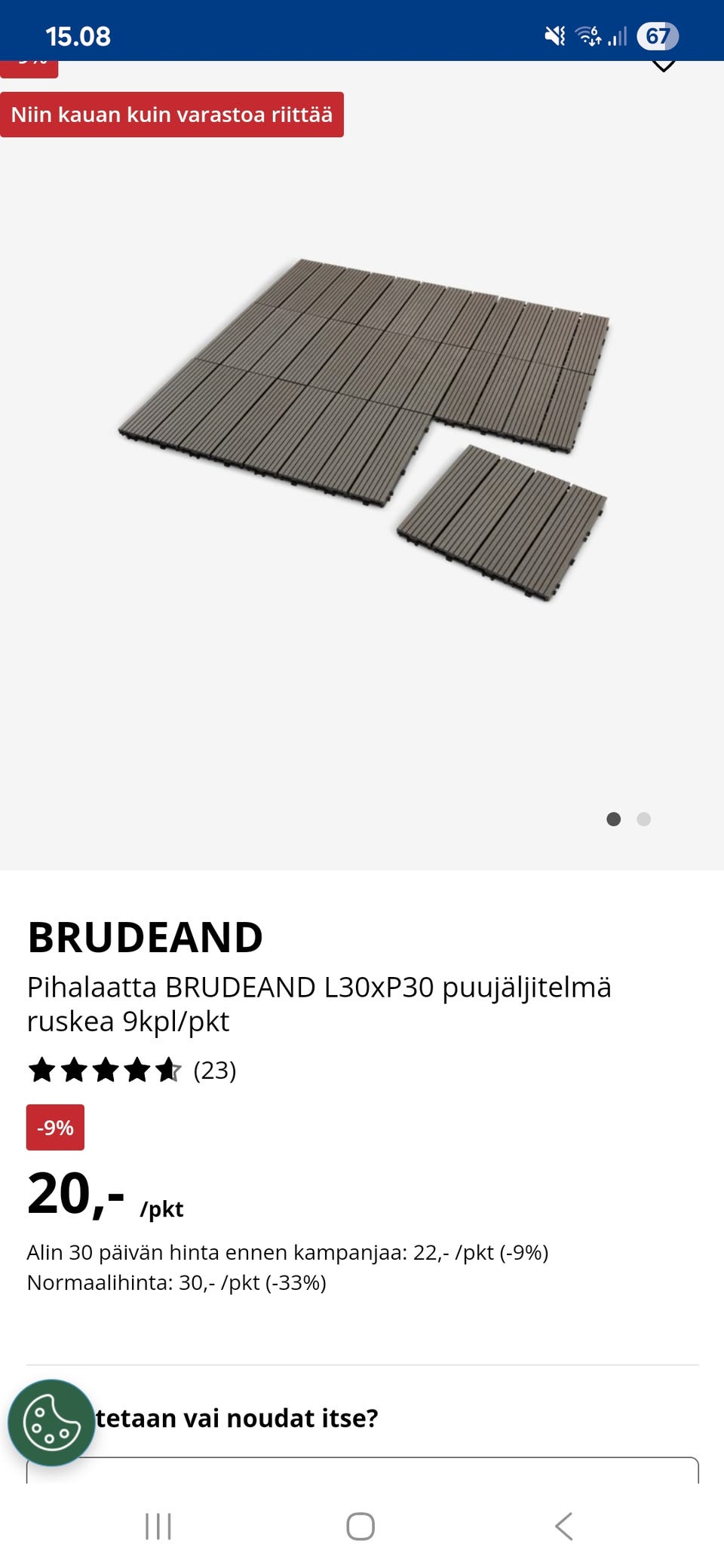This screenshot has height=1568, width=724.
Task: Tap the half-filled fifth rating star
Action: click(x=167, y=1070)
